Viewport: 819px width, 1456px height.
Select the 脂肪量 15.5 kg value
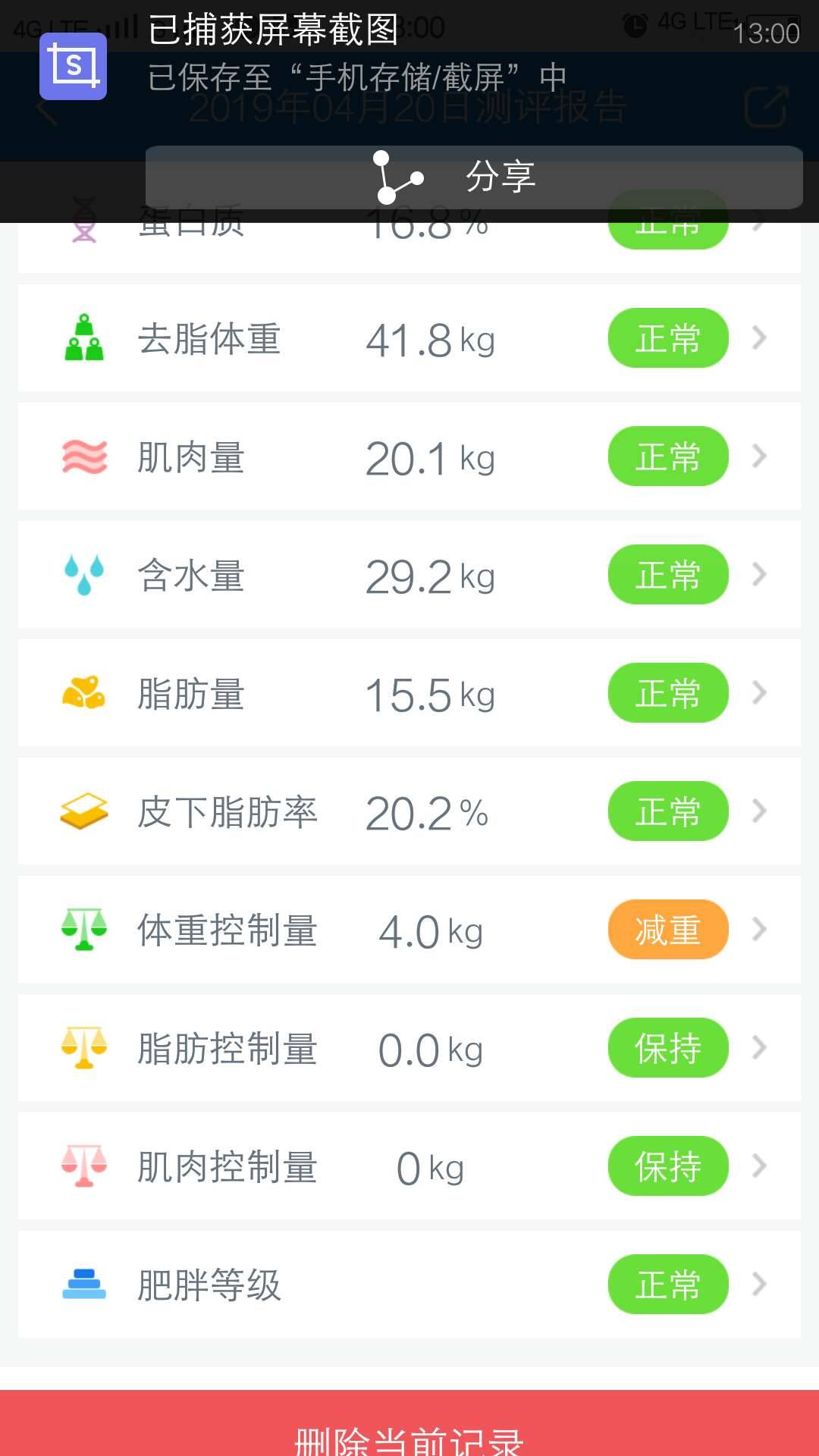click(428, 692)
